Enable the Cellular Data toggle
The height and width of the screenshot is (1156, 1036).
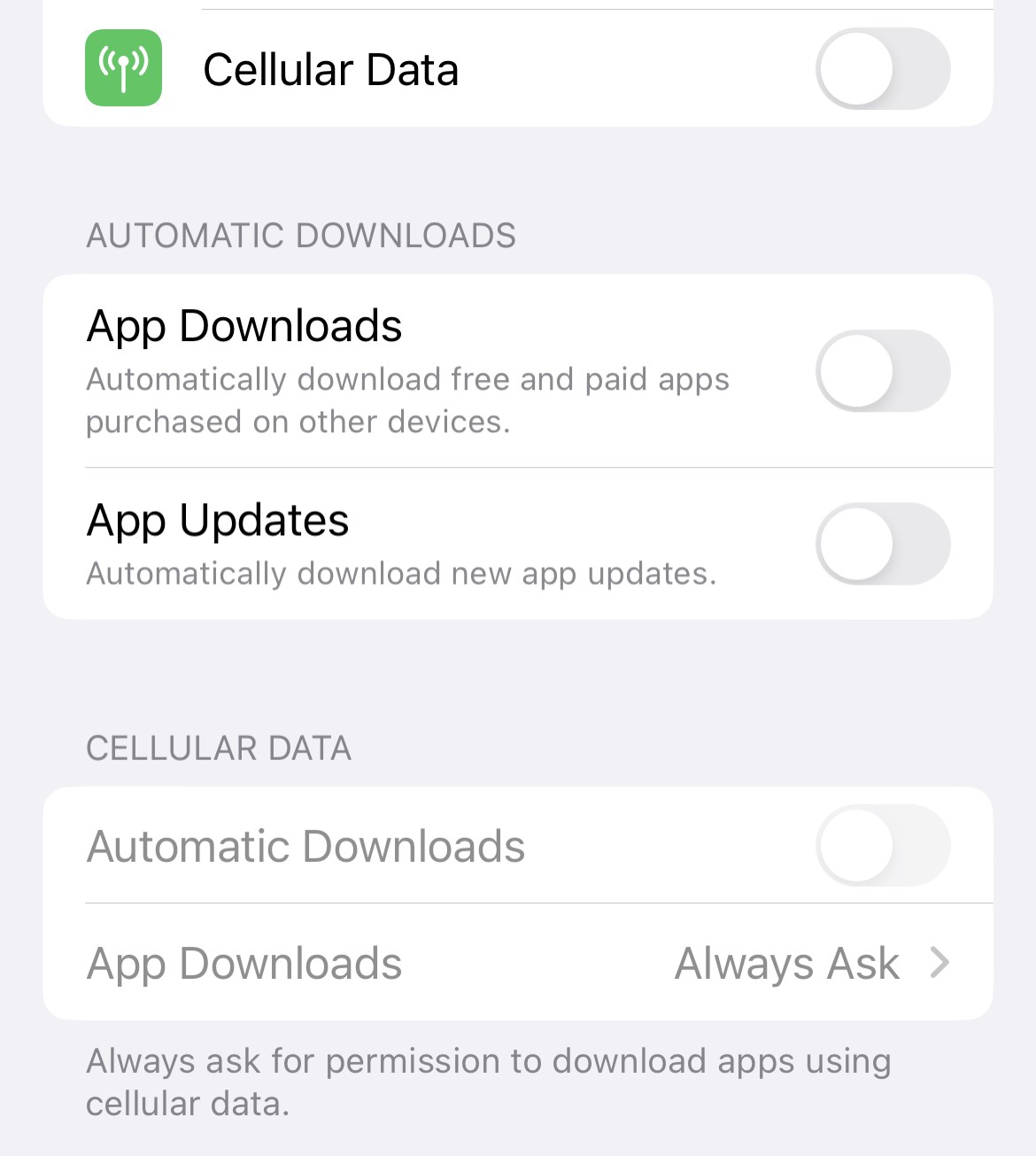[x=883, y=68]
